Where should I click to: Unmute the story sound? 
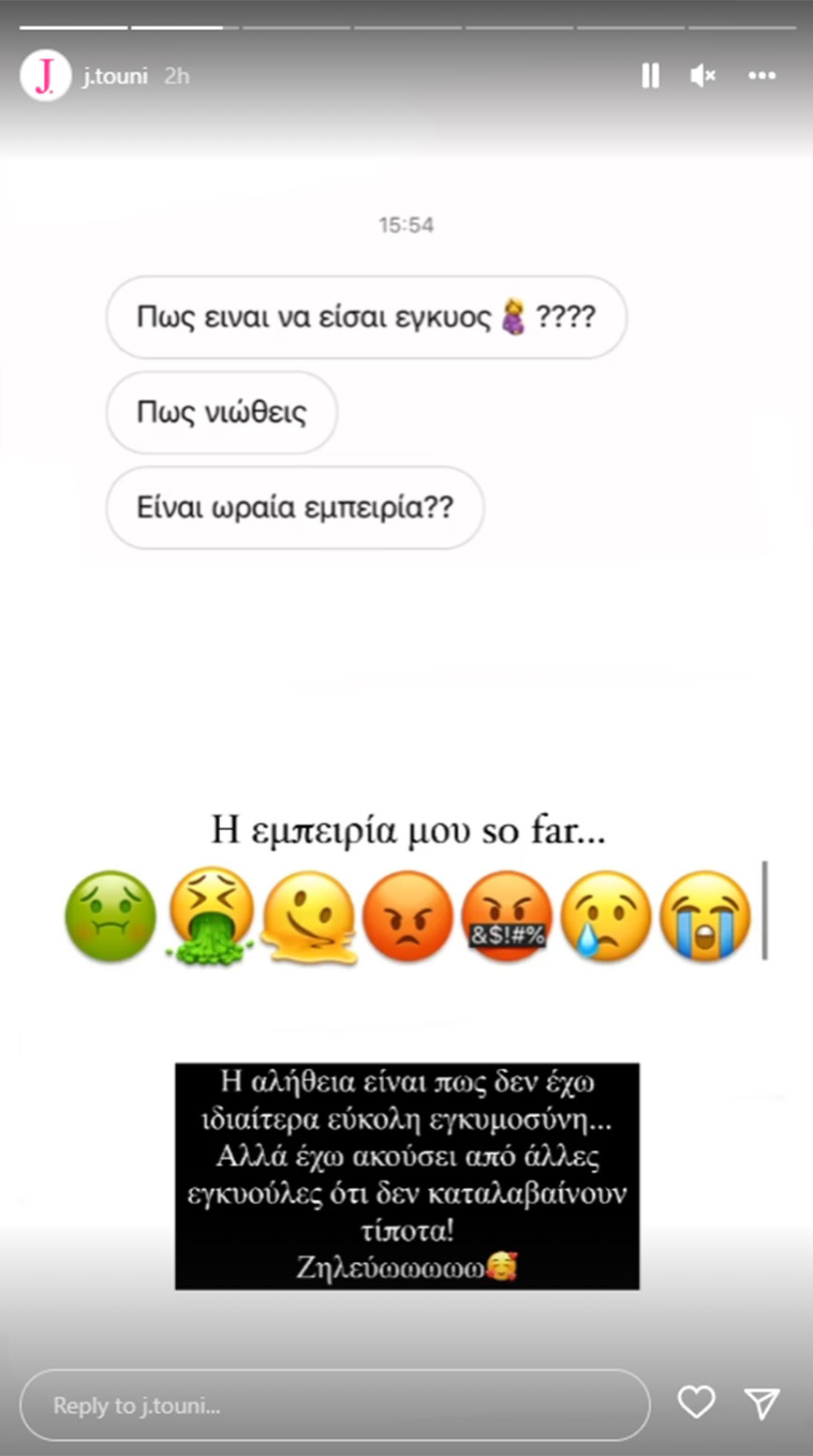[702, 76]
